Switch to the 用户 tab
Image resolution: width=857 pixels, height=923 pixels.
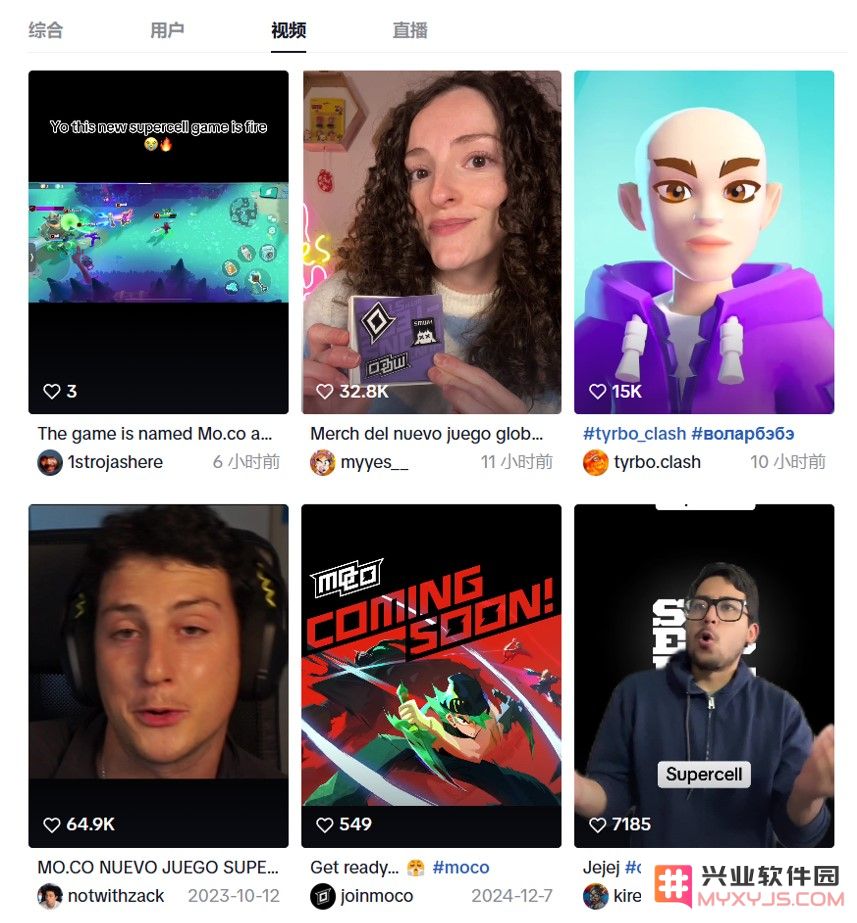[167, 30]
